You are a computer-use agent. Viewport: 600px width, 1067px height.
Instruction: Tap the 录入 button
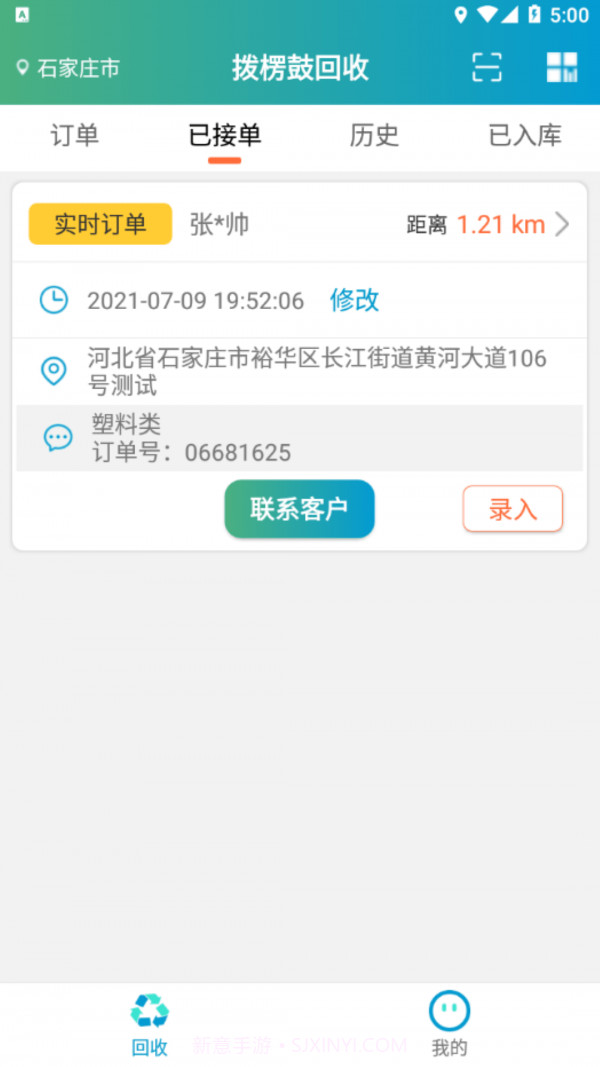[x=512, y=509]
